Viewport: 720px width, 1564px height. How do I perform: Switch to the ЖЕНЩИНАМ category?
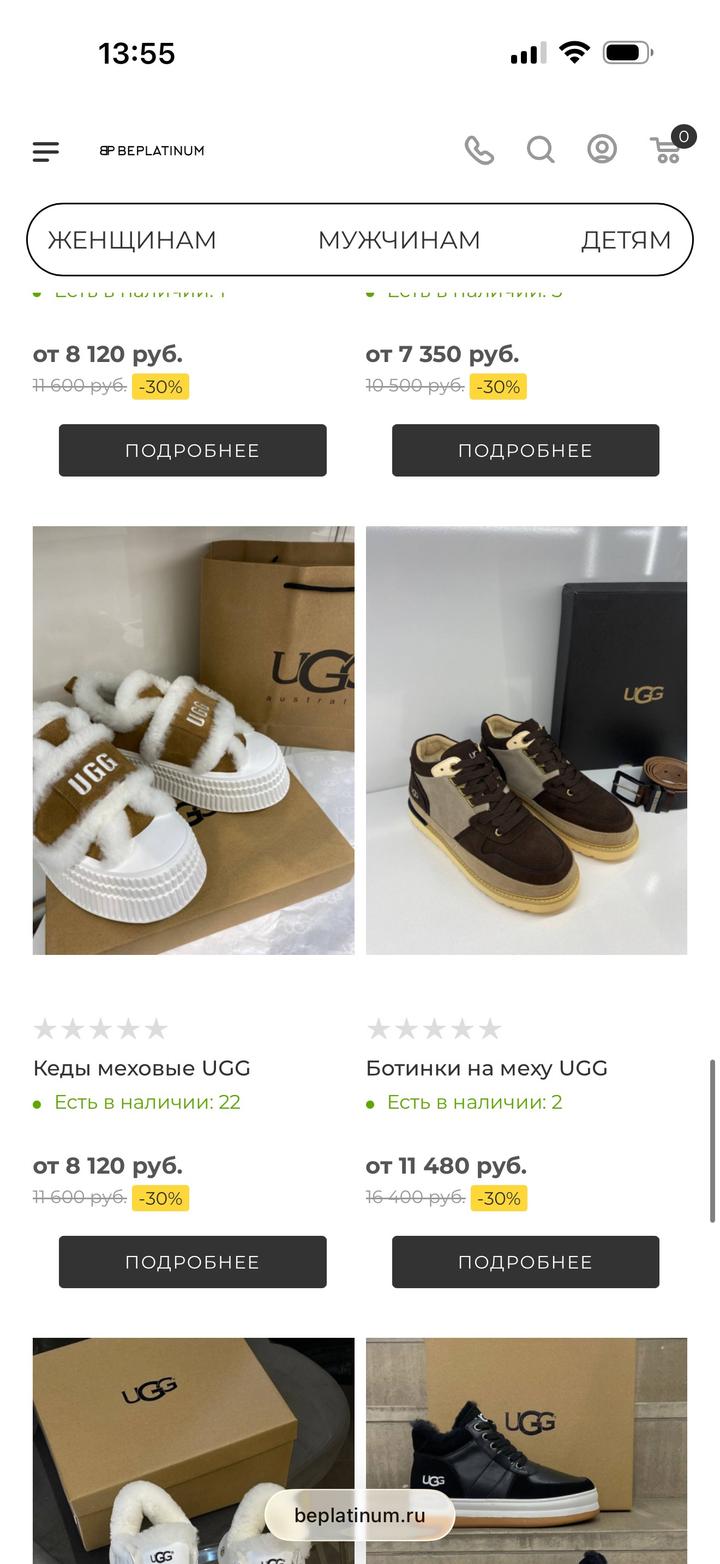coord(132,240)
